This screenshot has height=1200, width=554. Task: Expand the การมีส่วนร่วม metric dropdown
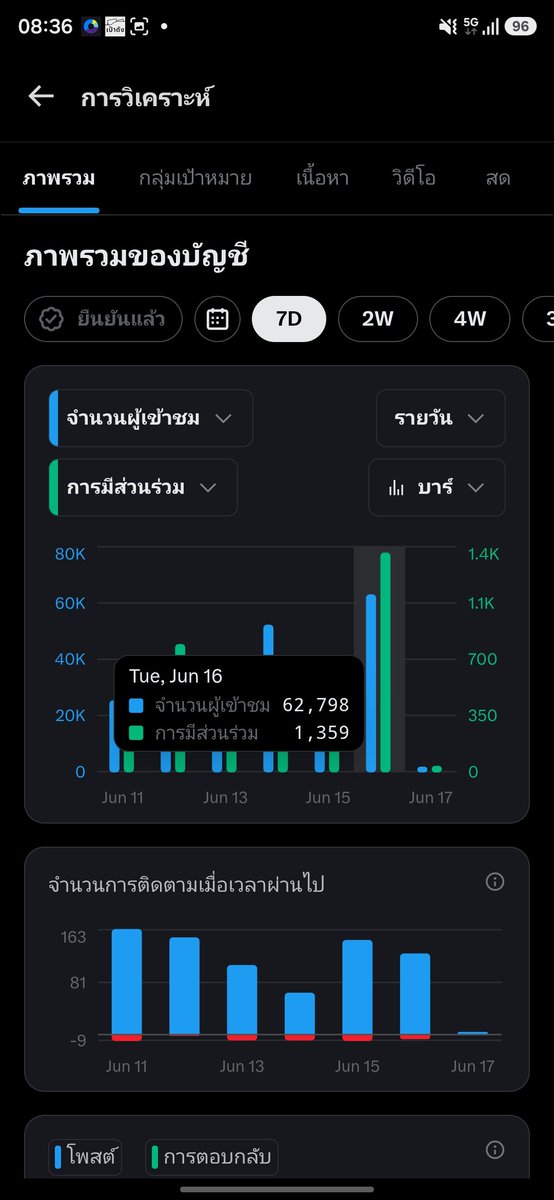coord(143,487)
